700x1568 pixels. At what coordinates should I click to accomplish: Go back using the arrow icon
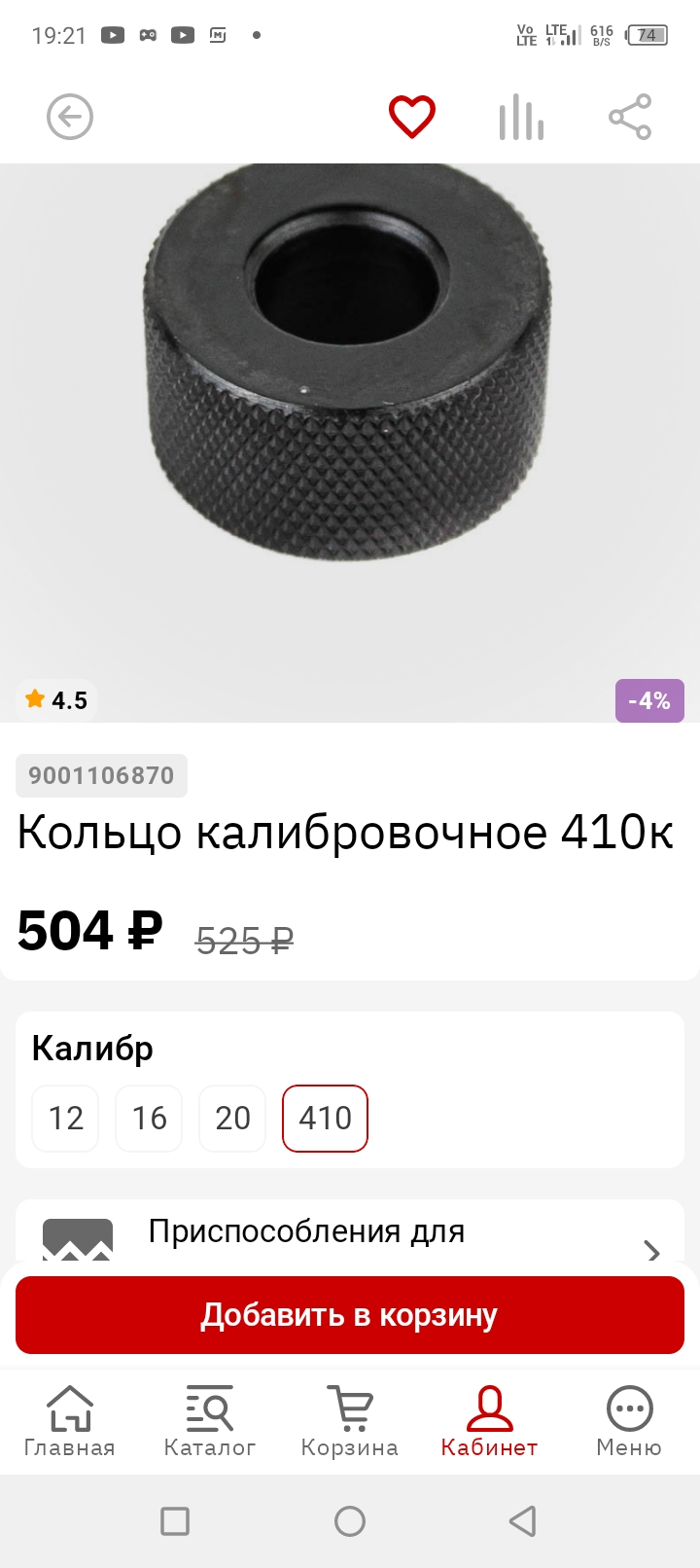(70, 118)
